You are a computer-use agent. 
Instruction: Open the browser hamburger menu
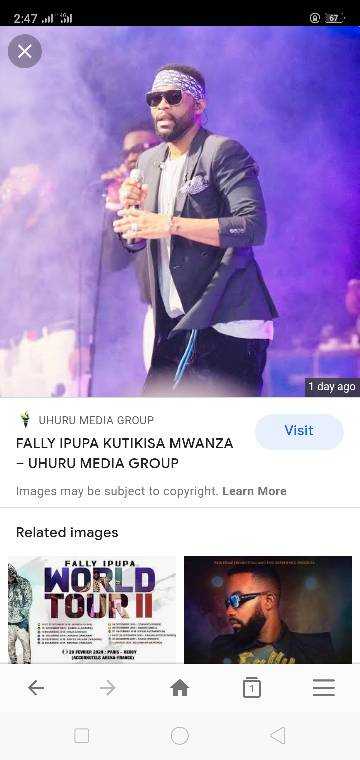[324, 687]
